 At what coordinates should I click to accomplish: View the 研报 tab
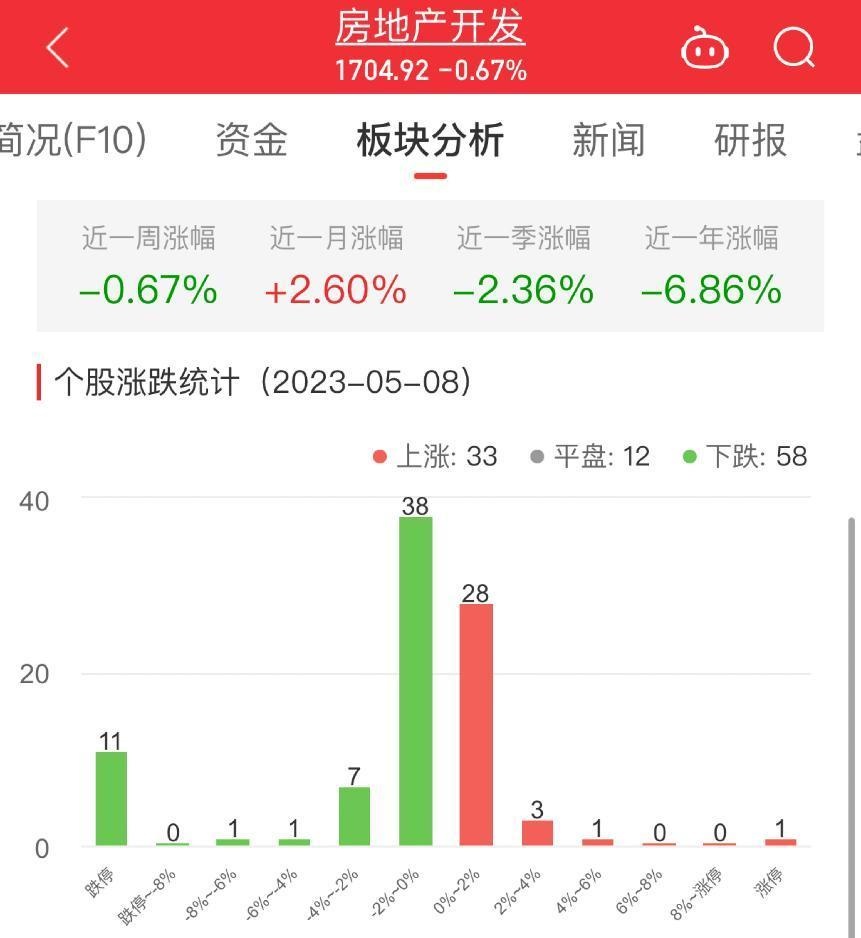coord(750,140)
